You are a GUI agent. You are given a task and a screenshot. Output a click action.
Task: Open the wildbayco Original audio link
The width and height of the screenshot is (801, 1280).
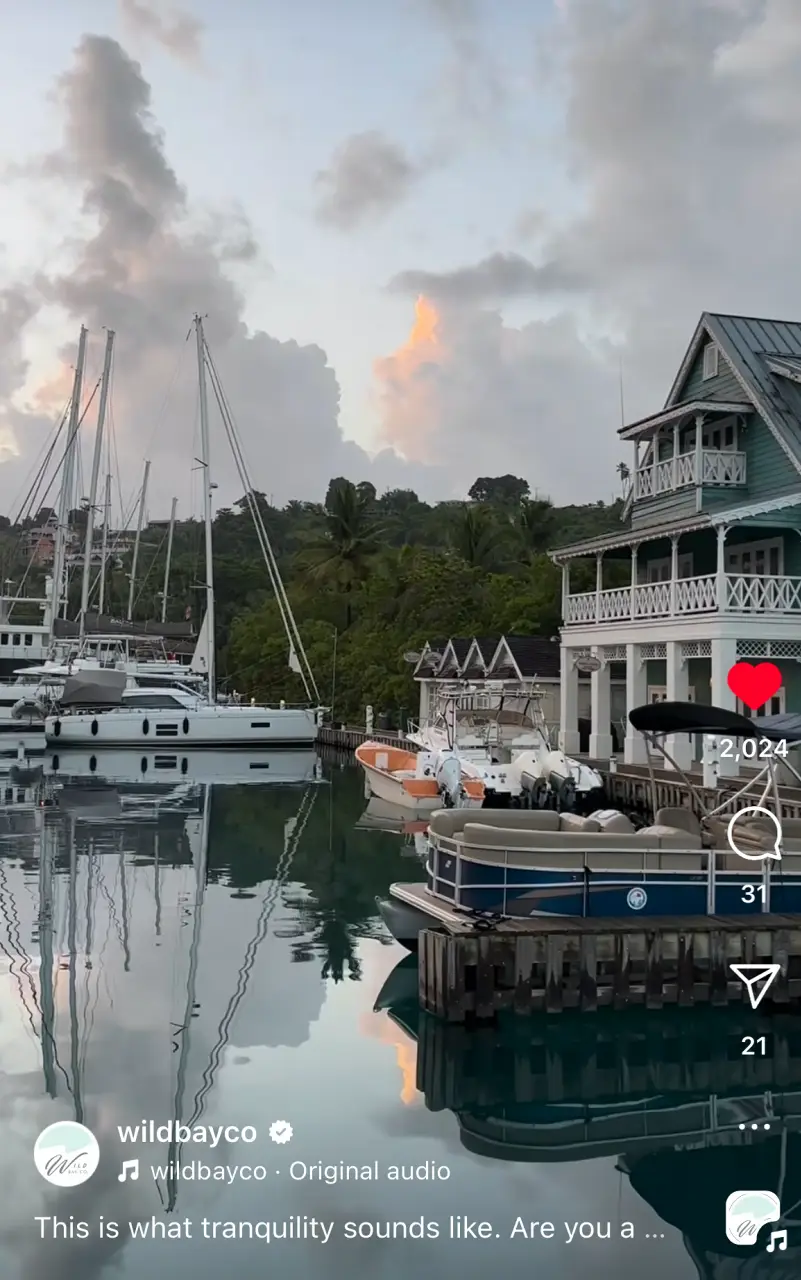coord(298,1171)
